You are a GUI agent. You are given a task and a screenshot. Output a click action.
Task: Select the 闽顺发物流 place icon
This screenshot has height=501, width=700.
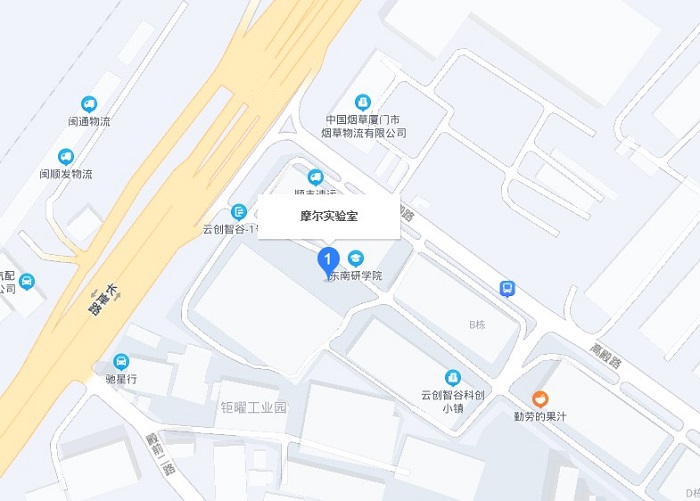66,156
